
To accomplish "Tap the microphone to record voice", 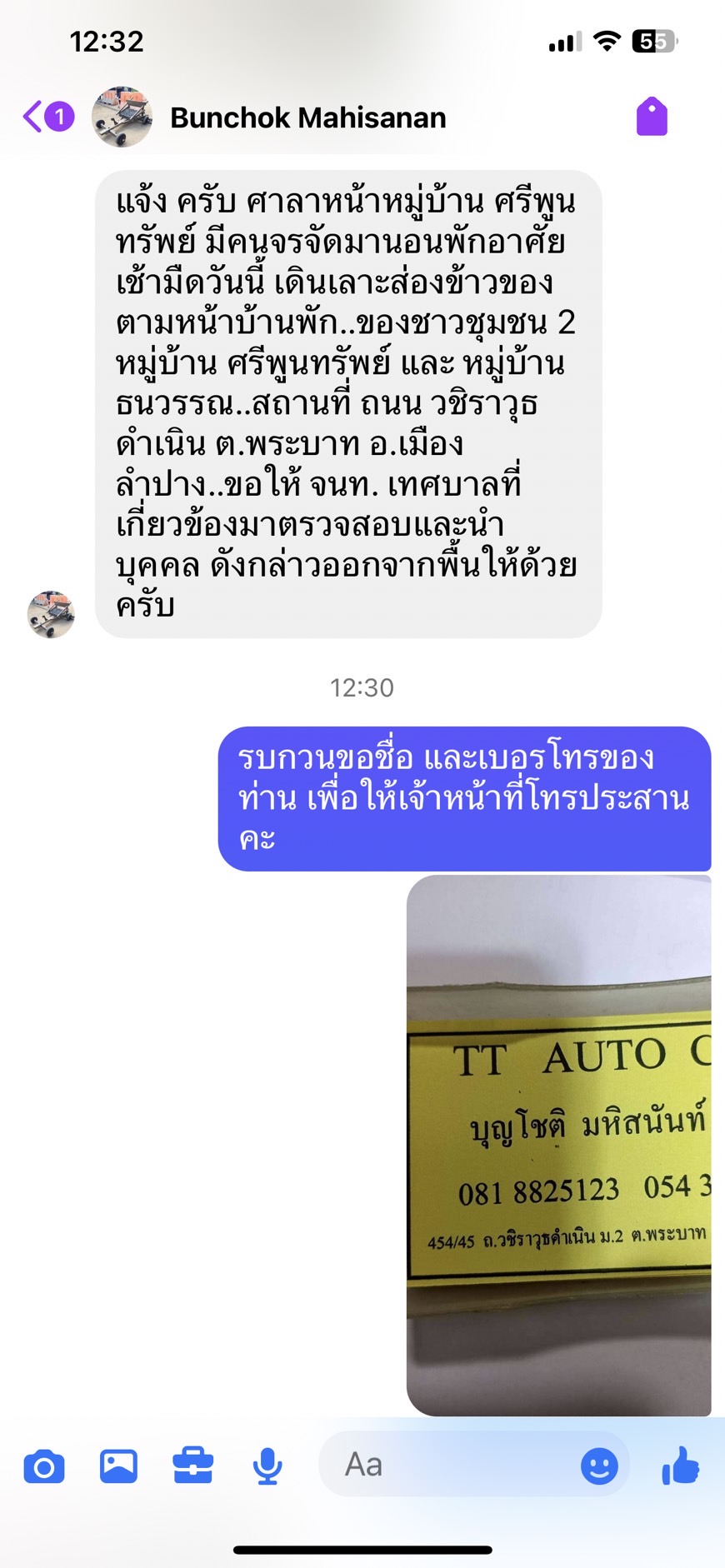I will coord(267,1466).
